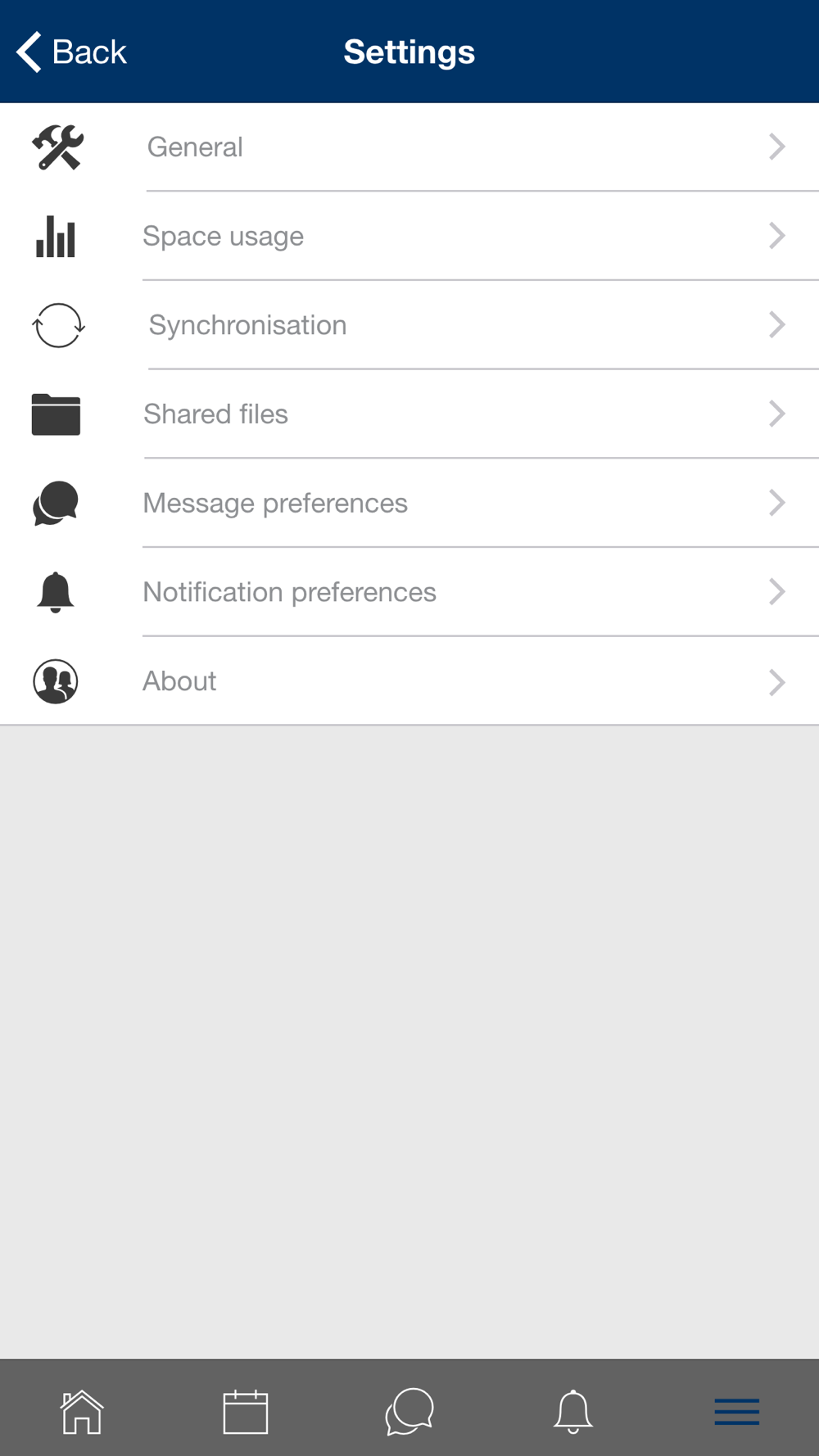Image resolution: width=819 pixels, height=1456 pixels.
Task: Open the hamburger menu tab
Action: coord(737,1412)
